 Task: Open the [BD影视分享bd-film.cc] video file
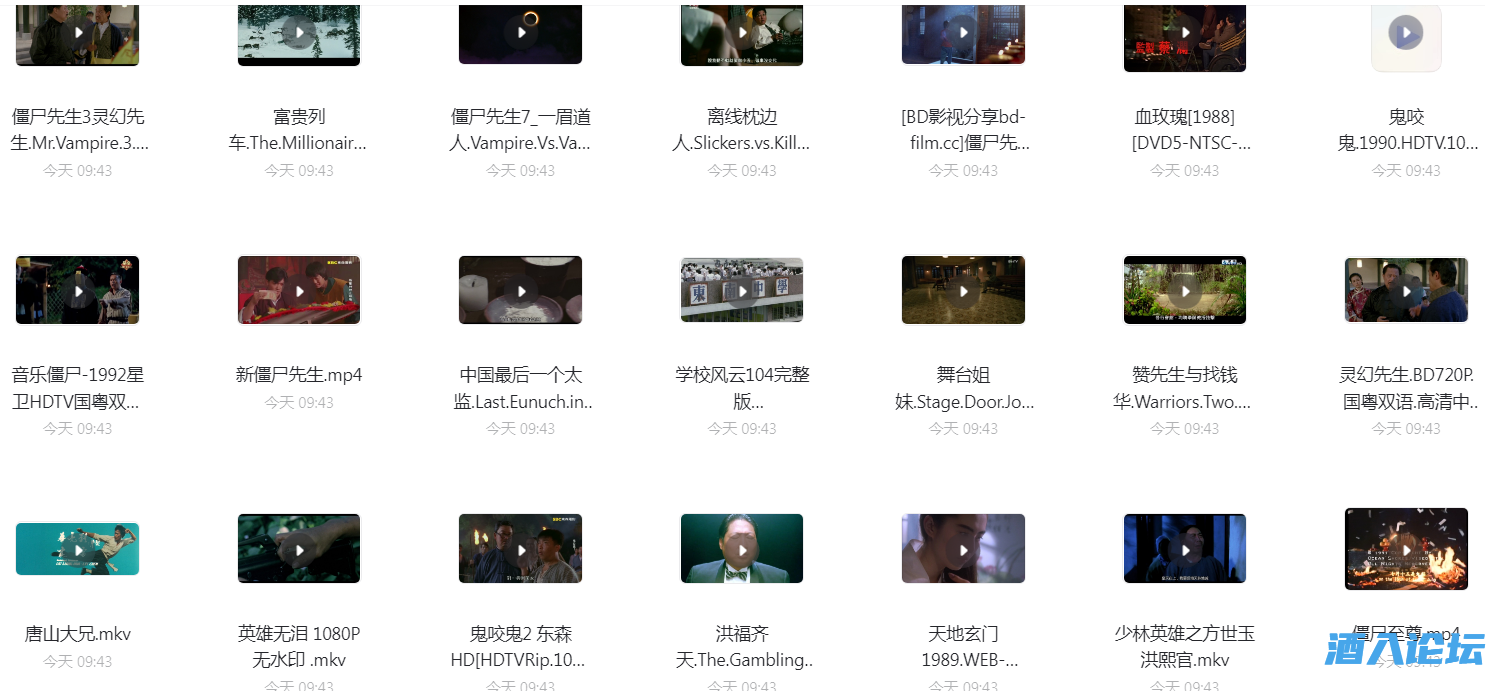(x=963, y=33)
